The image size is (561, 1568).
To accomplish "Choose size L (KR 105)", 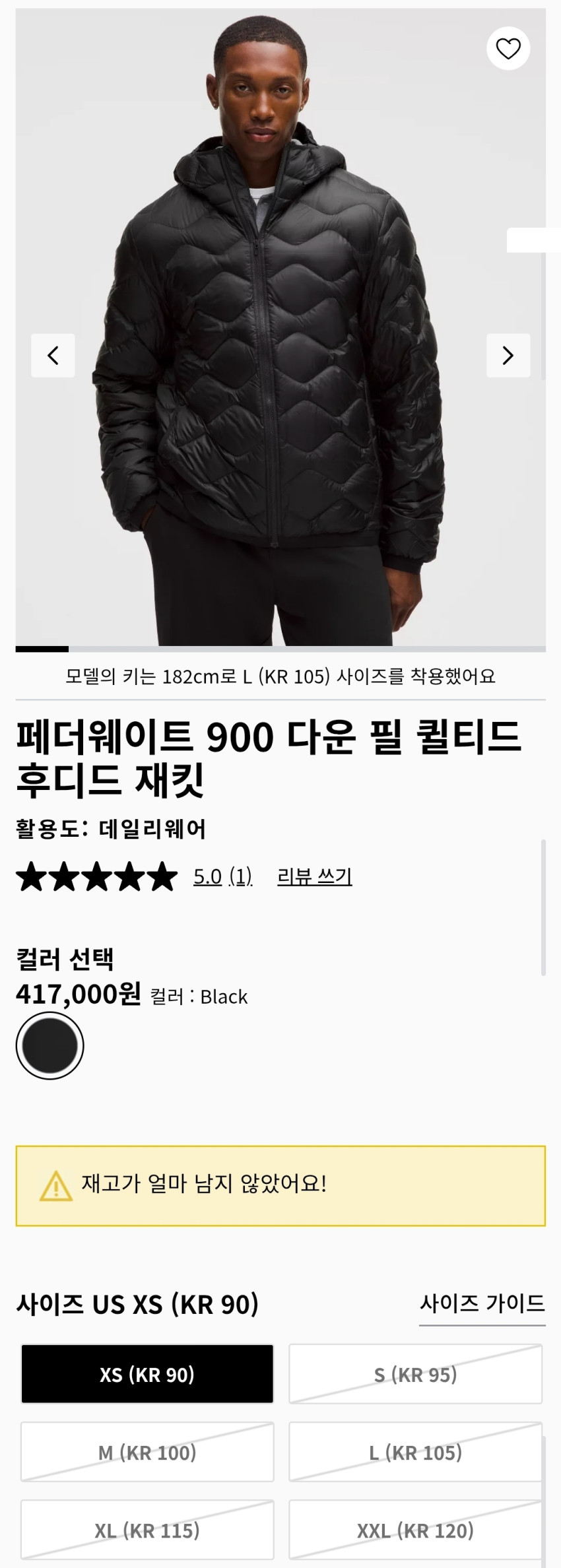I will [x=416, y=1452].
